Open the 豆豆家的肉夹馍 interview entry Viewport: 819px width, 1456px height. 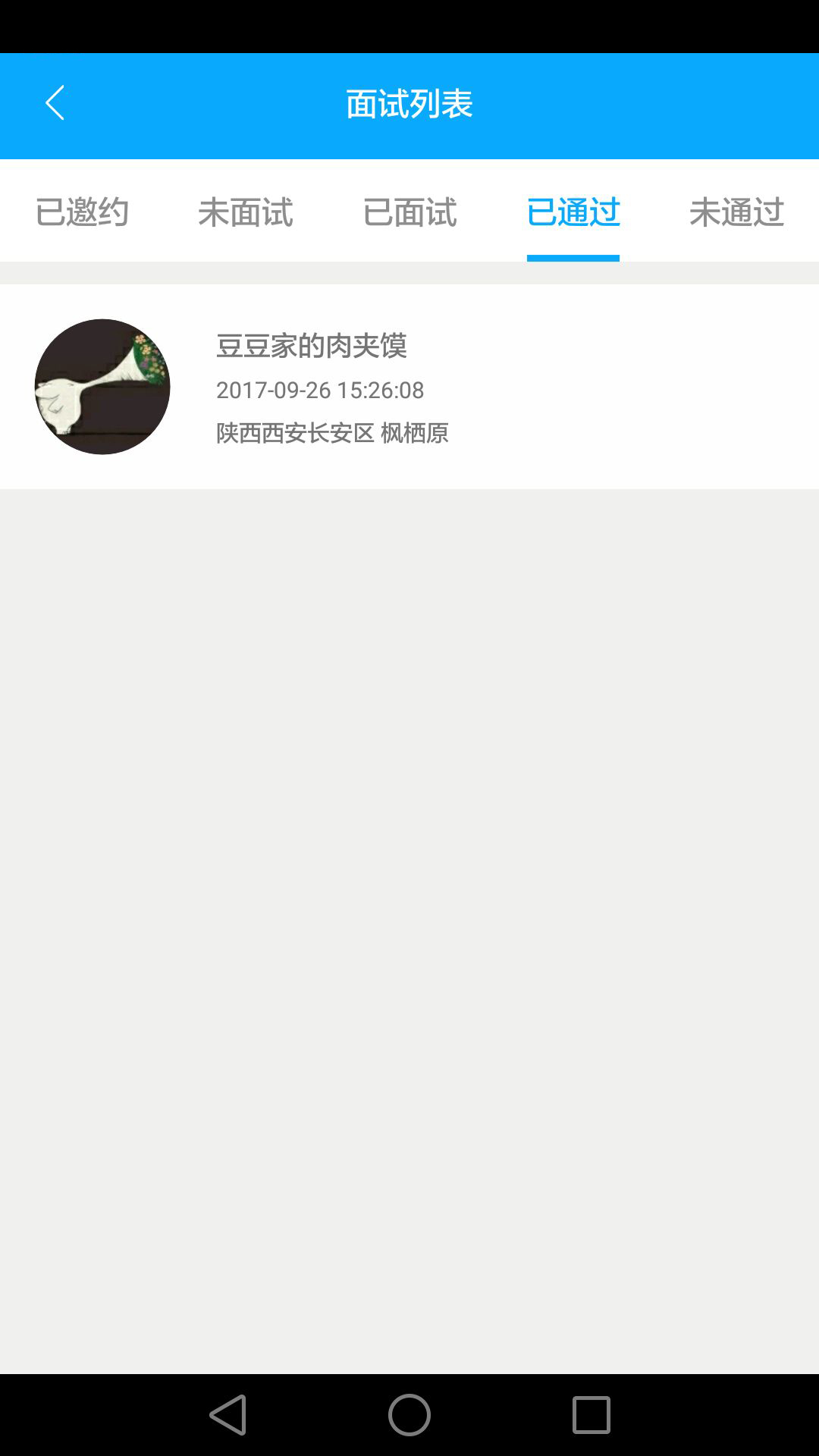click(x=409, y=387)
